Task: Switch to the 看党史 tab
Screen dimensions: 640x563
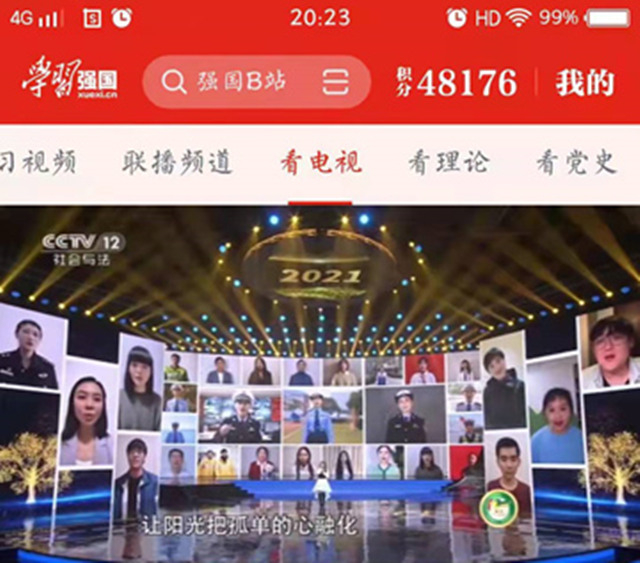Action: [x=577, y=162]
